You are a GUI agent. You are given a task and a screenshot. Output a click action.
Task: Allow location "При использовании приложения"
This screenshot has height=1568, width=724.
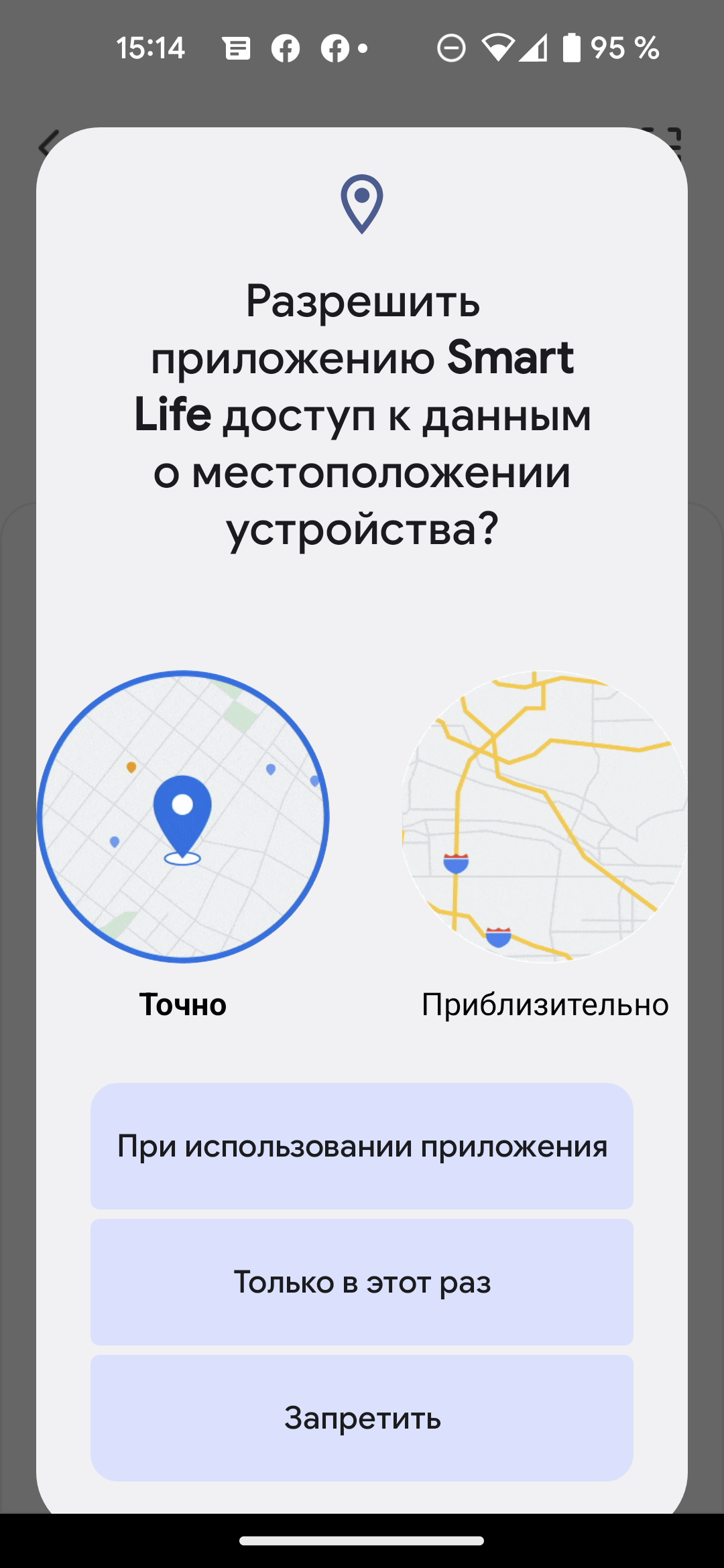[362, 1146]
